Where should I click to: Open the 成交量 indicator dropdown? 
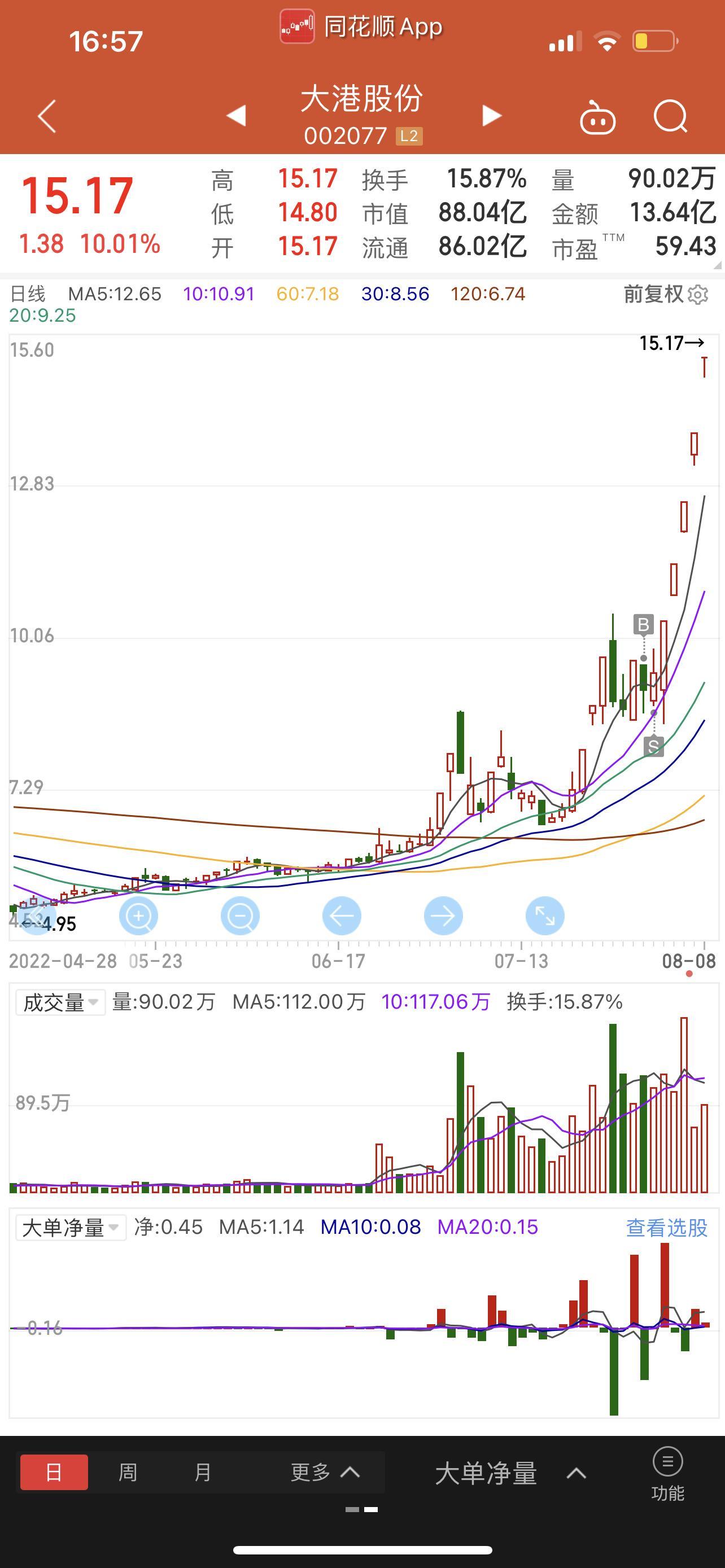click(60, 1002)
